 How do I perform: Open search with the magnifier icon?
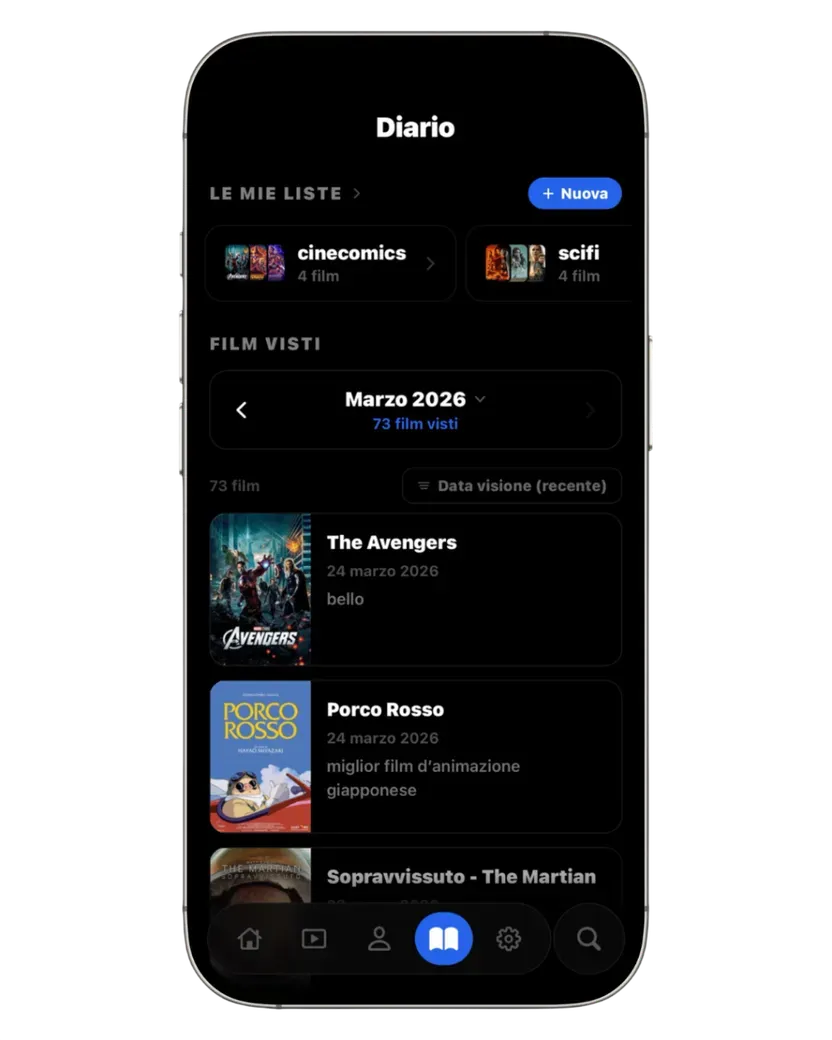click(x=589, y=939)
